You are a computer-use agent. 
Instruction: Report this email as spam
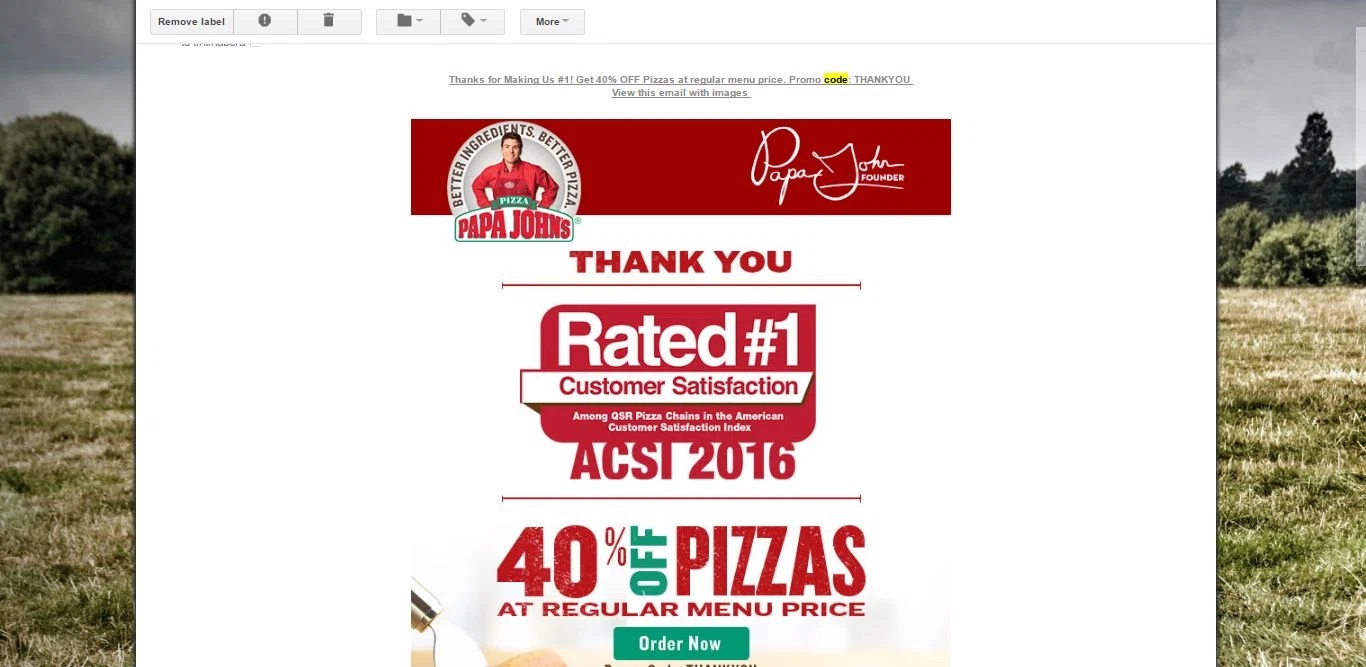265,22
